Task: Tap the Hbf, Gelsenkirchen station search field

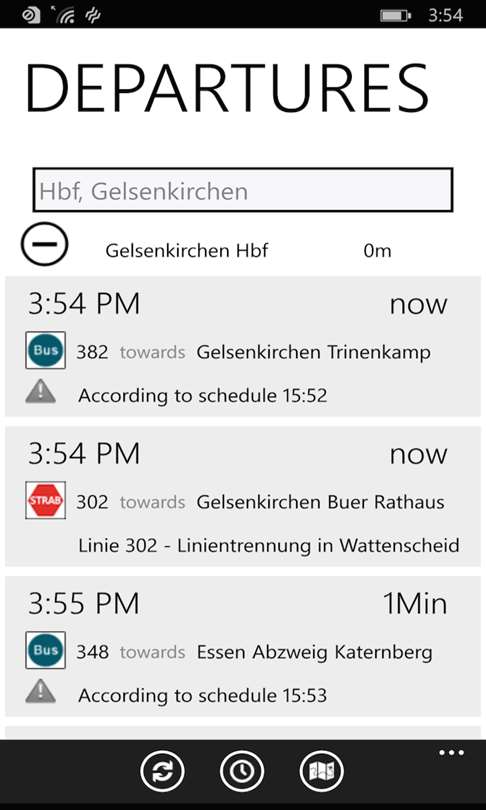Action: (243, 190)
